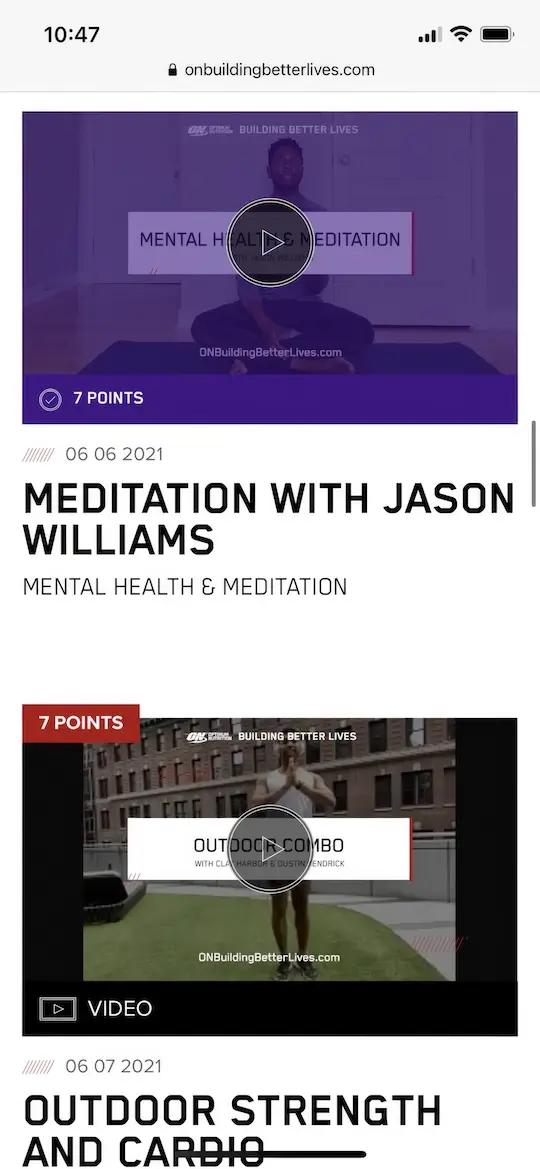Play the Mental Health & Meditation video

pyautogui.click(x=270, y=242)
